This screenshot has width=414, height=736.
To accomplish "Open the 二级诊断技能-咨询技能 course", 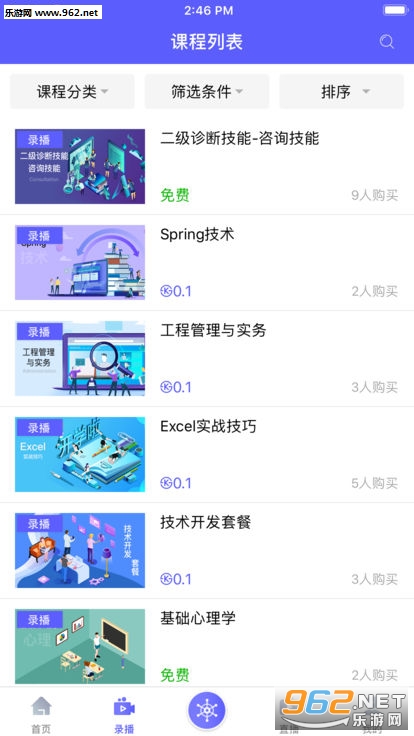I will point(207,167).
